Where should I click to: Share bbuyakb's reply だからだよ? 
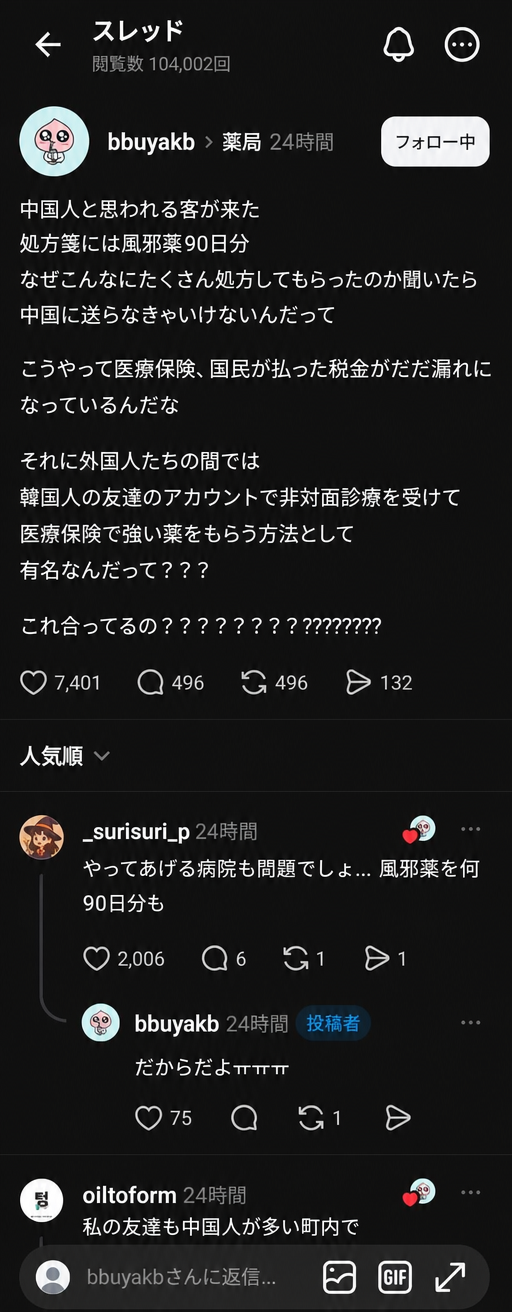(x=398, y=1117)
